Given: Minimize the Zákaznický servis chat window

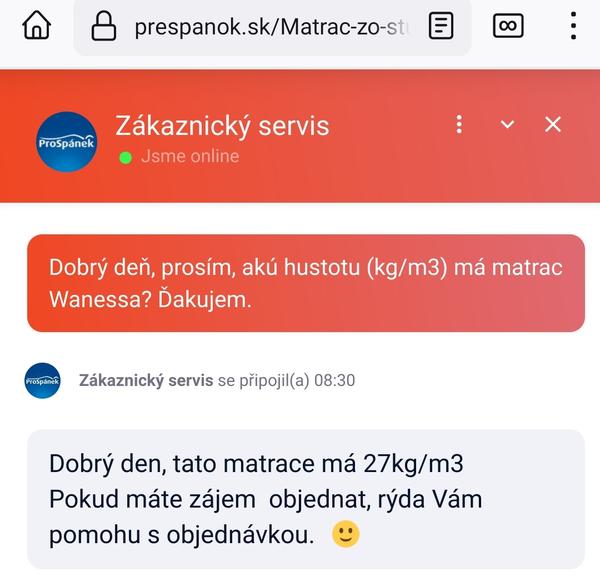Looking at the screenshot, I should tap(507, 124).
